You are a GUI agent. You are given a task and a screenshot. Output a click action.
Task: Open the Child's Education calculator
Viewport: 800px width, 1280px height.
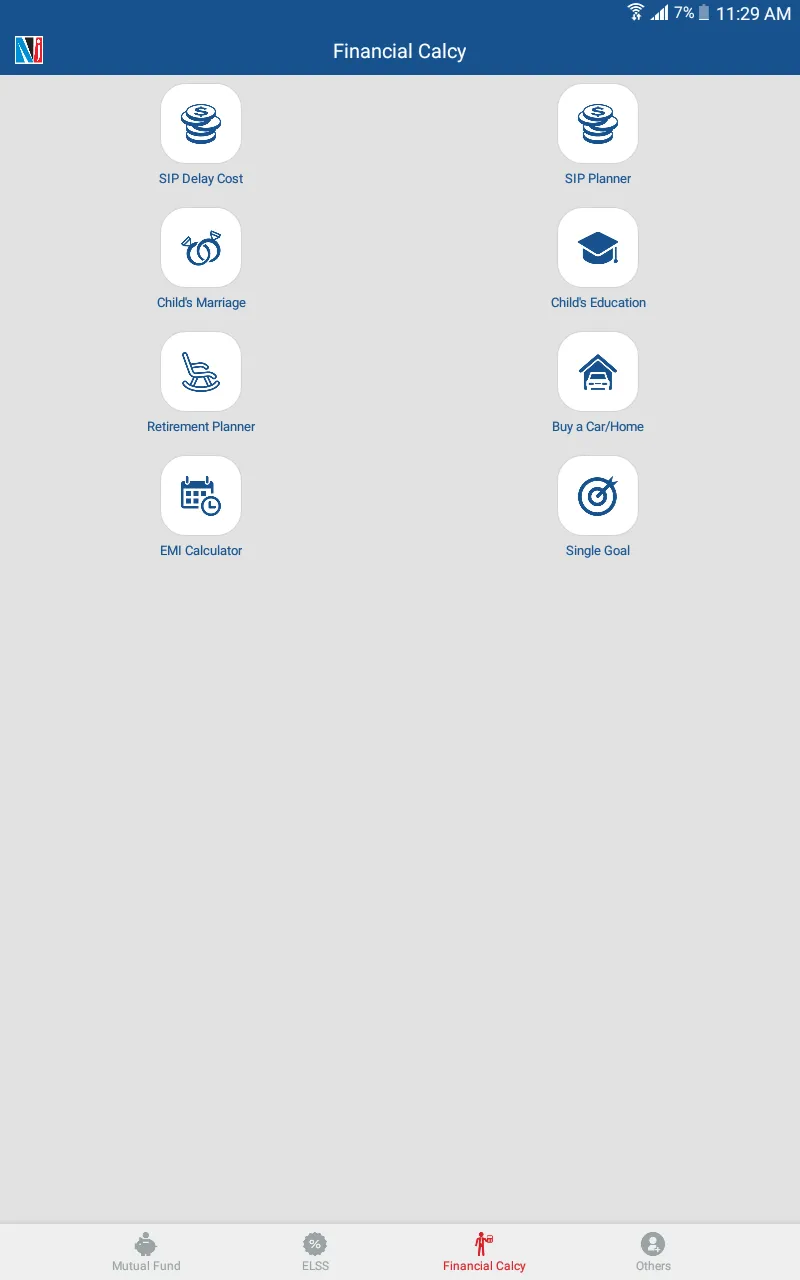(x=598, y=247)
